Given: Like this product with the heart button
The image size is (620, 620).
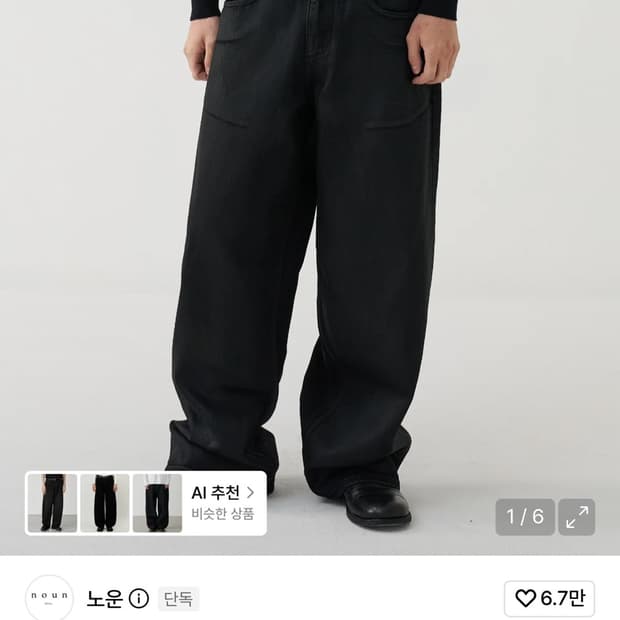Looking at the screenshot, I should [549, 598].
